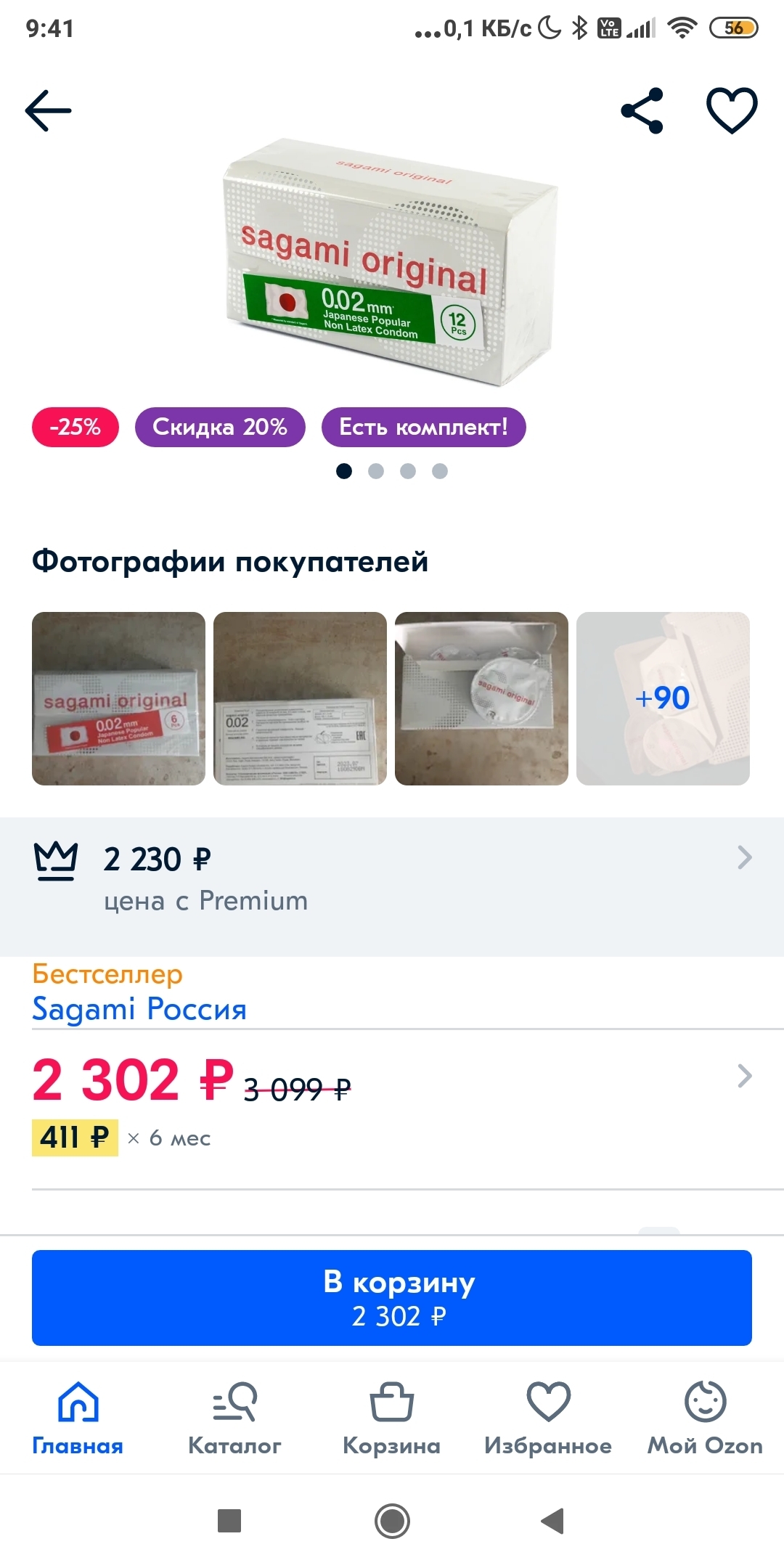Go back using the top arrow
The image size is (784, 1568).
[49, 110]
